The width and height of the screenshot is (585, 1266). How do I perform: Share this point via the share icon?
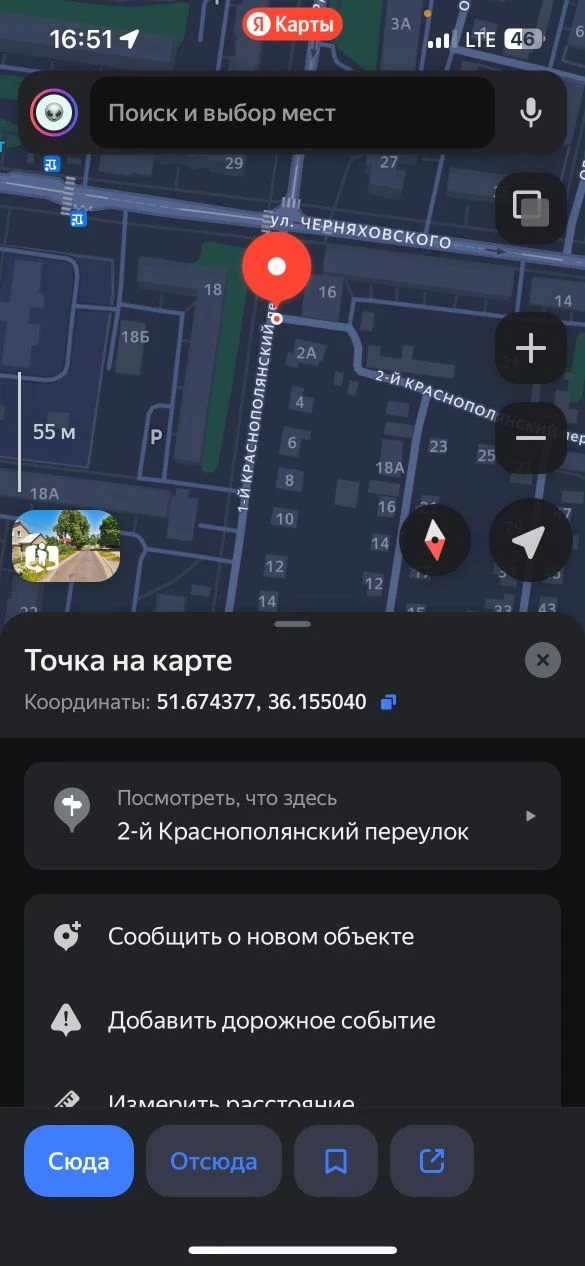pos(432,1161)
